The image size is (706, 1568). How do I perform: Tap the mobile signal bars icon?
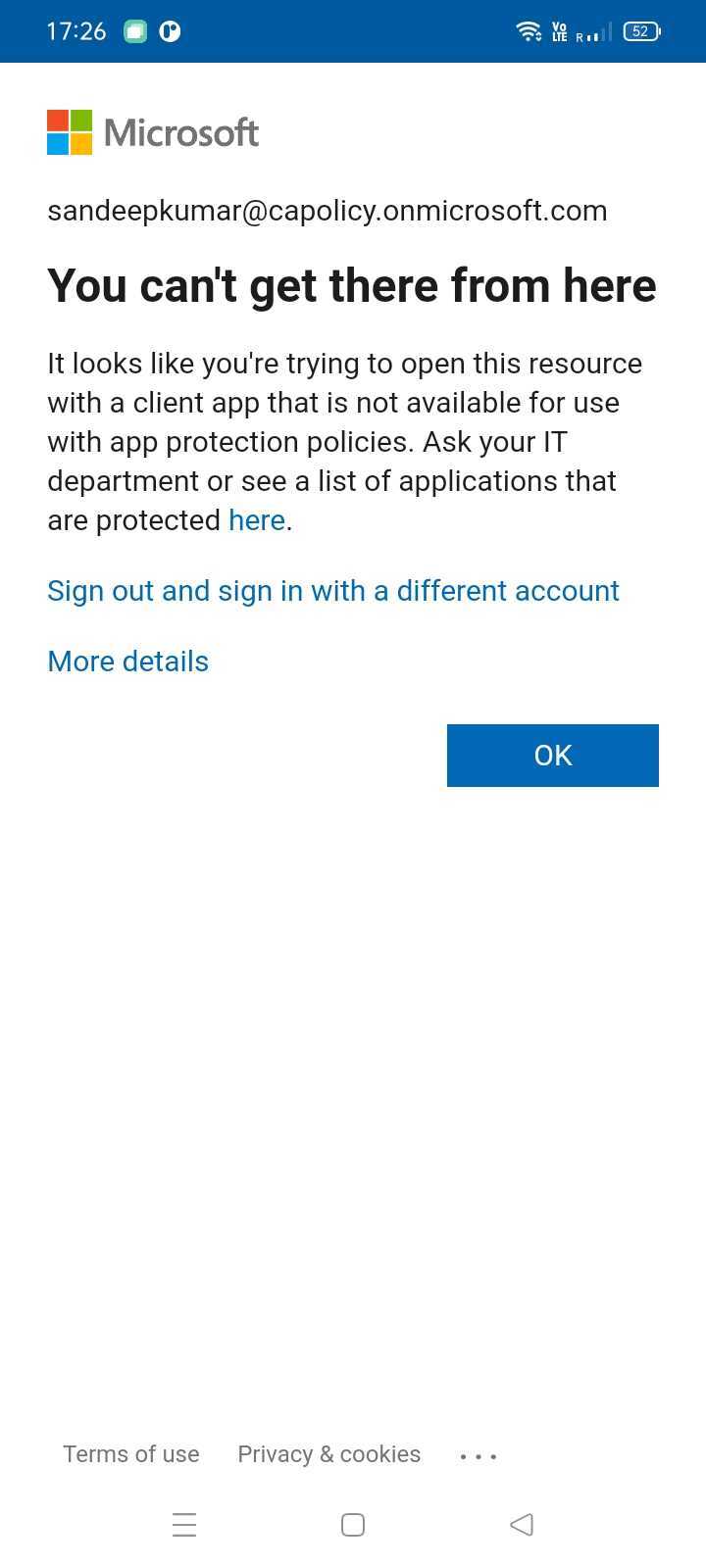(596, 33)
